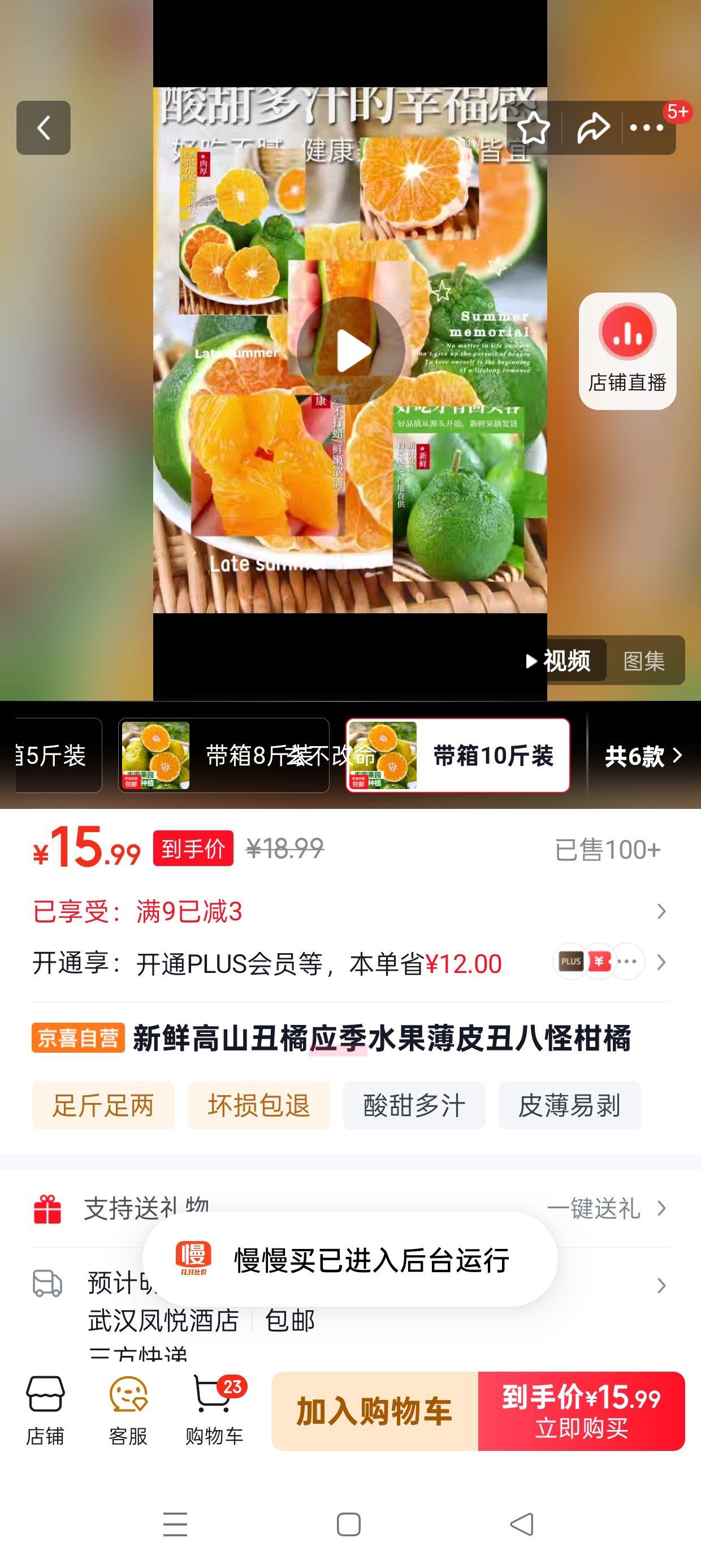The width and height of the screenshot is (701, 1568).
Task: Play the product video
Action: (x=350, y=351)
